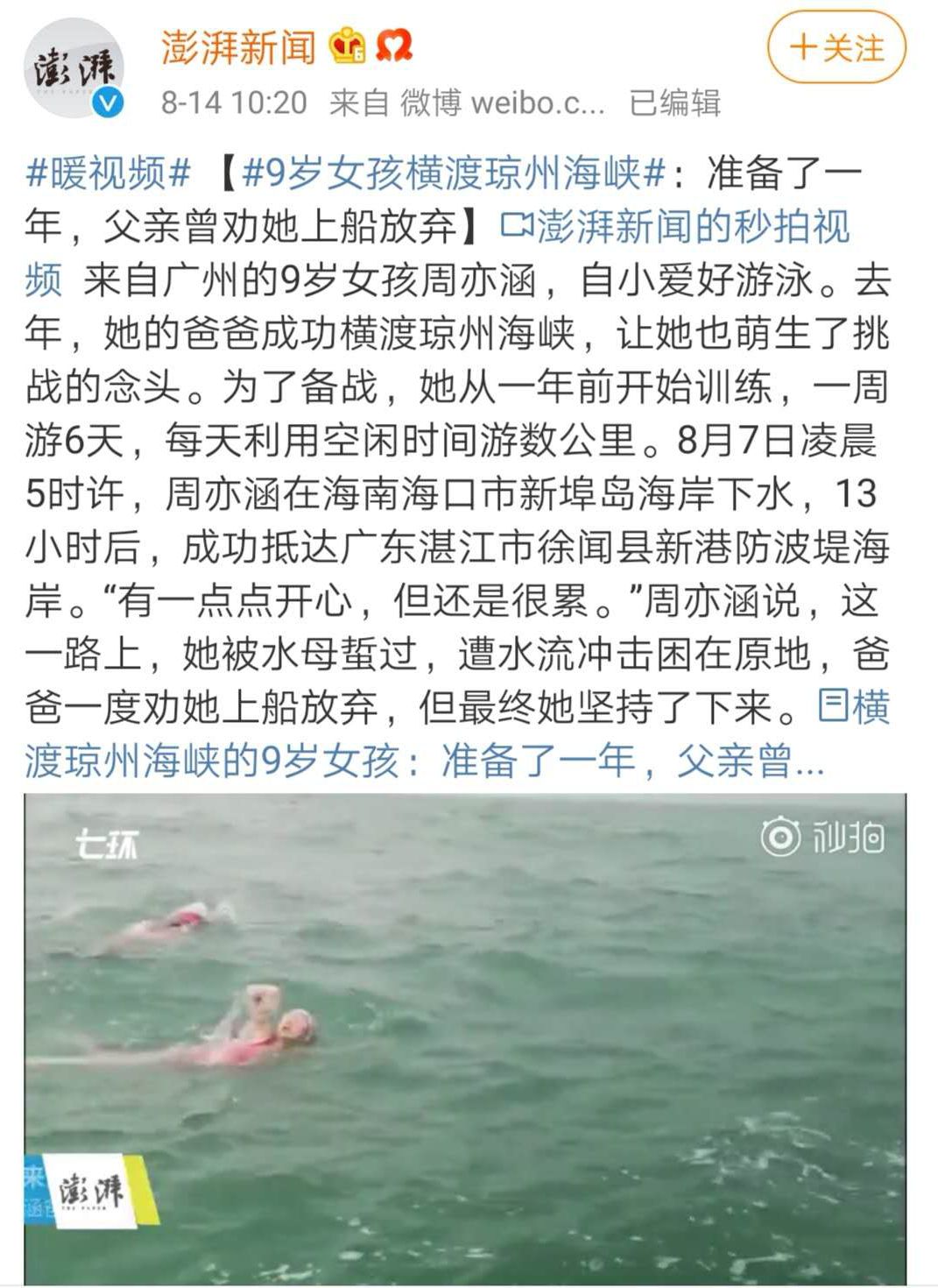The height and width of the screenshot is (1288, 938).
Task: Play the swimming video thumbnail
Action: click(x=465, y=1038)
